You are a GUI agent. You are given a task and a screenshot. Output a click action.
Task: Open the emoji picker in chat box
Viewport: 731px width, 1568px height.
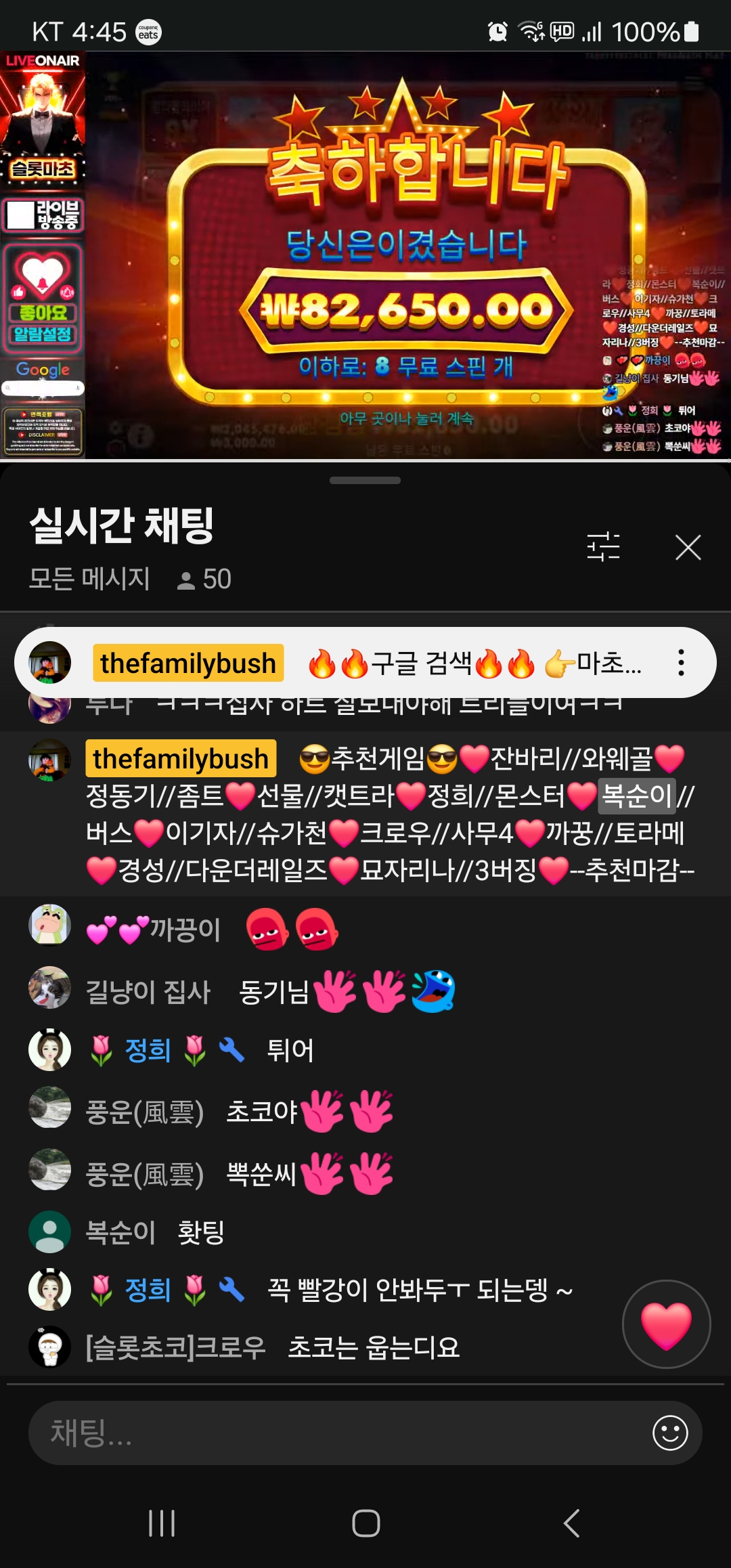[670, 1433]
